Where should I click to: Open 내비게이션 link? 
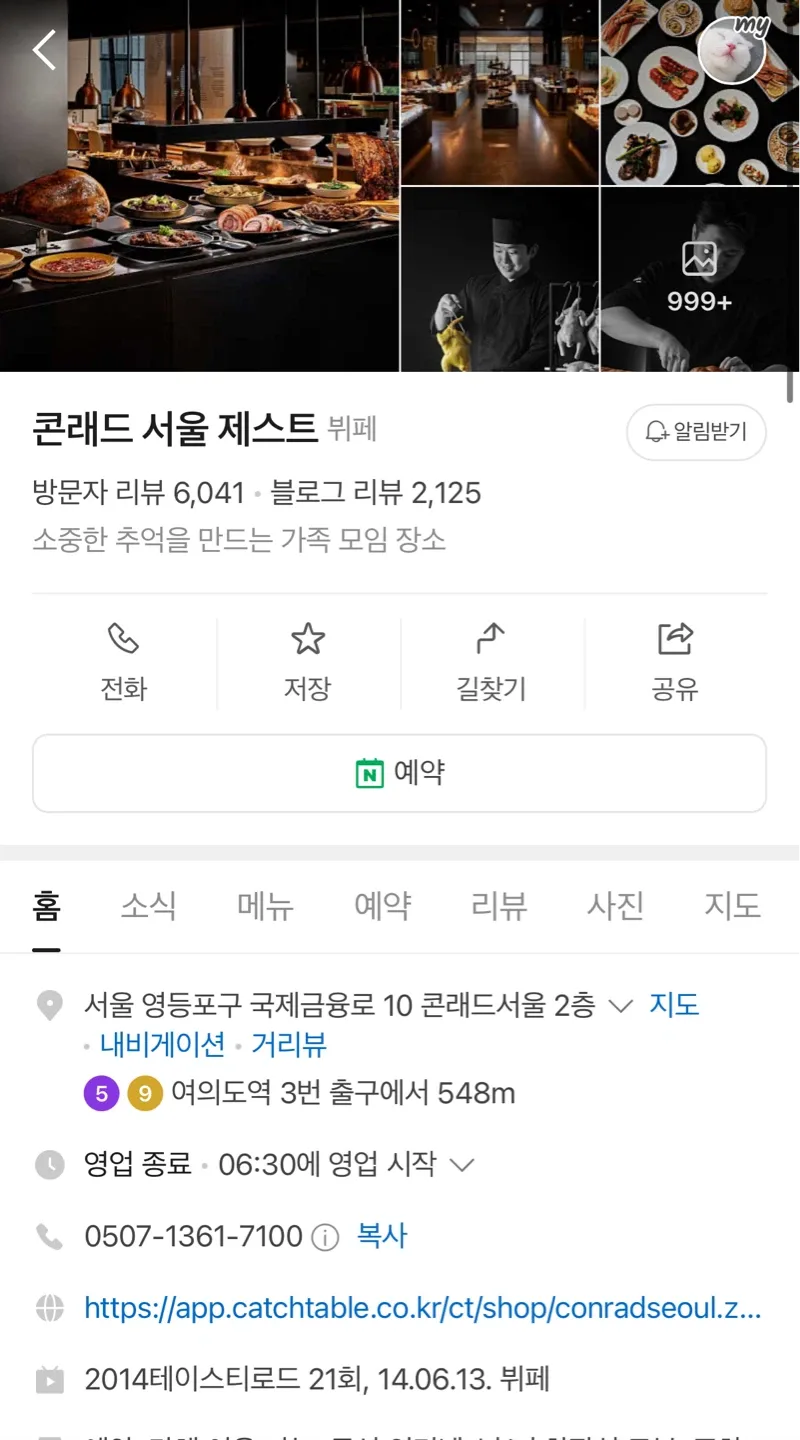(162, 1045)
